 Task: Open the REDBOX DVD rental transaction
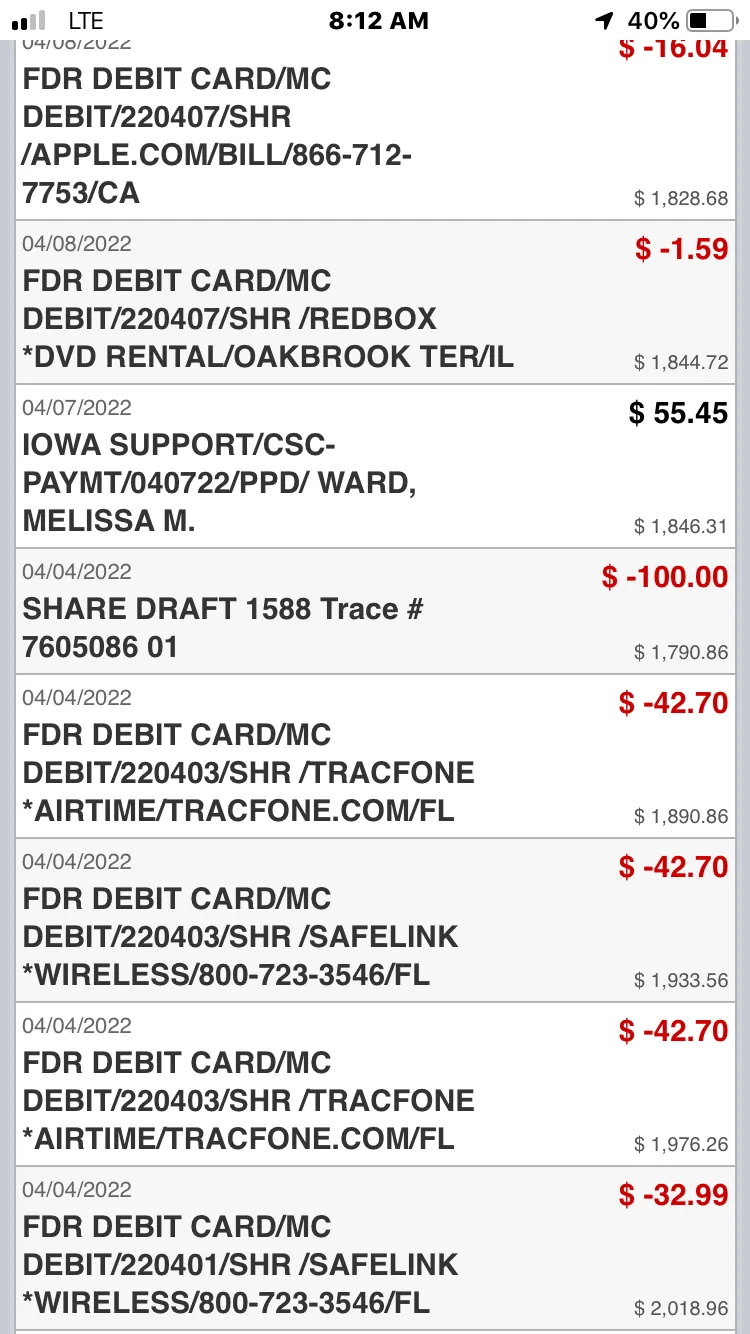(x=375, y=302)
